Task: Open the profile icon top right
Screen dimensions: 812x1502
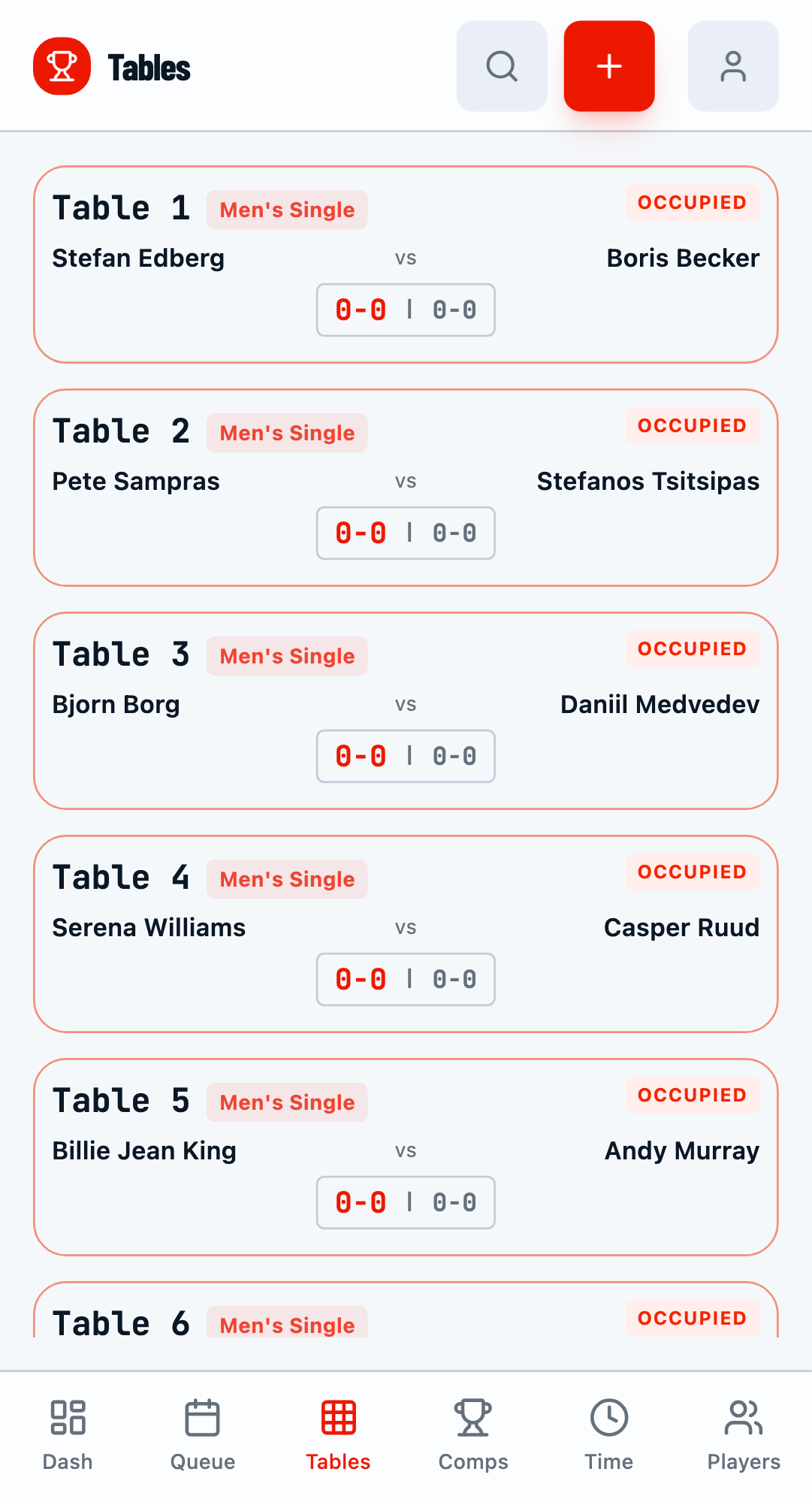Action: tap(732, 66)
